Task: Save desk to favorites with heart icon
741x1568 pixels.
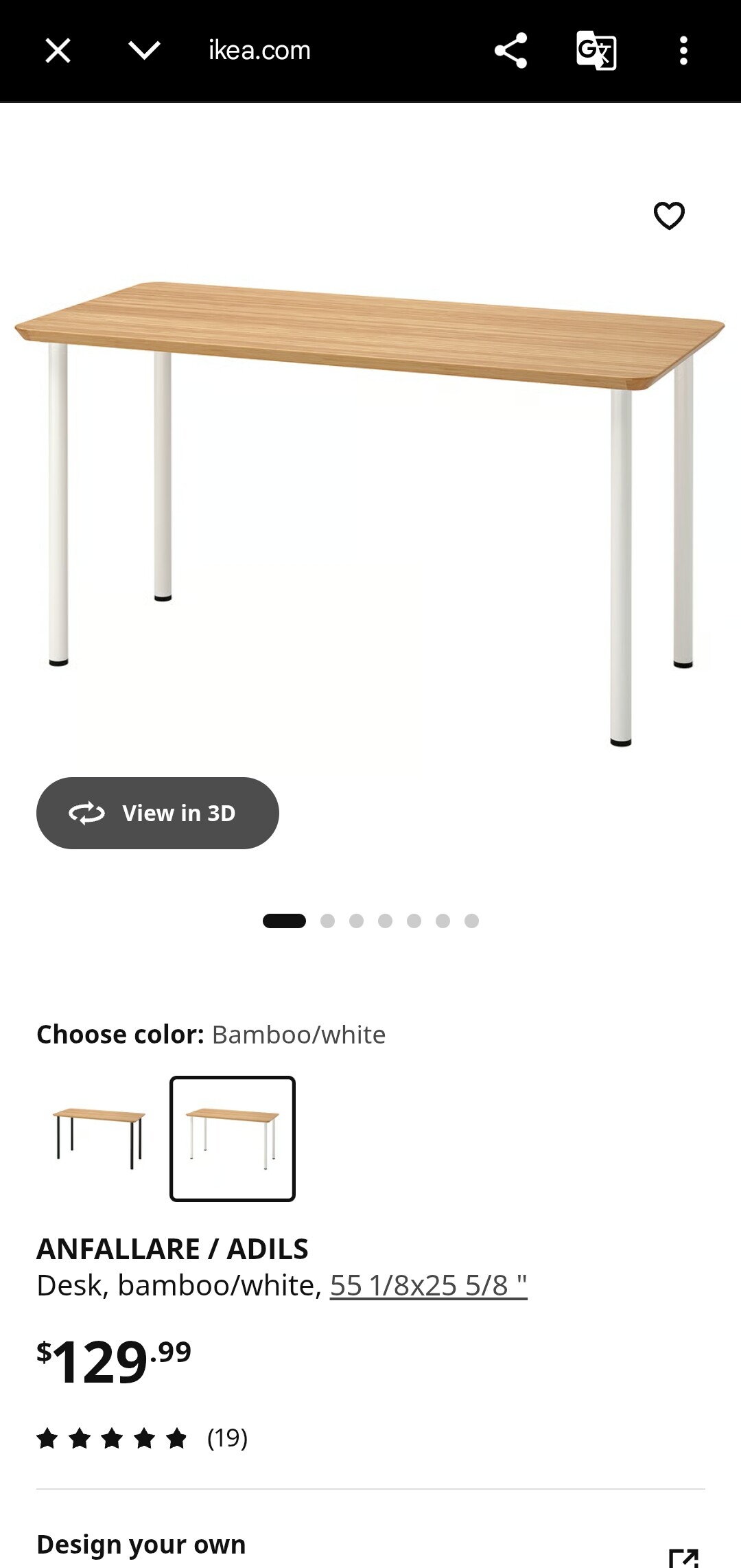Action: point(669,216)
